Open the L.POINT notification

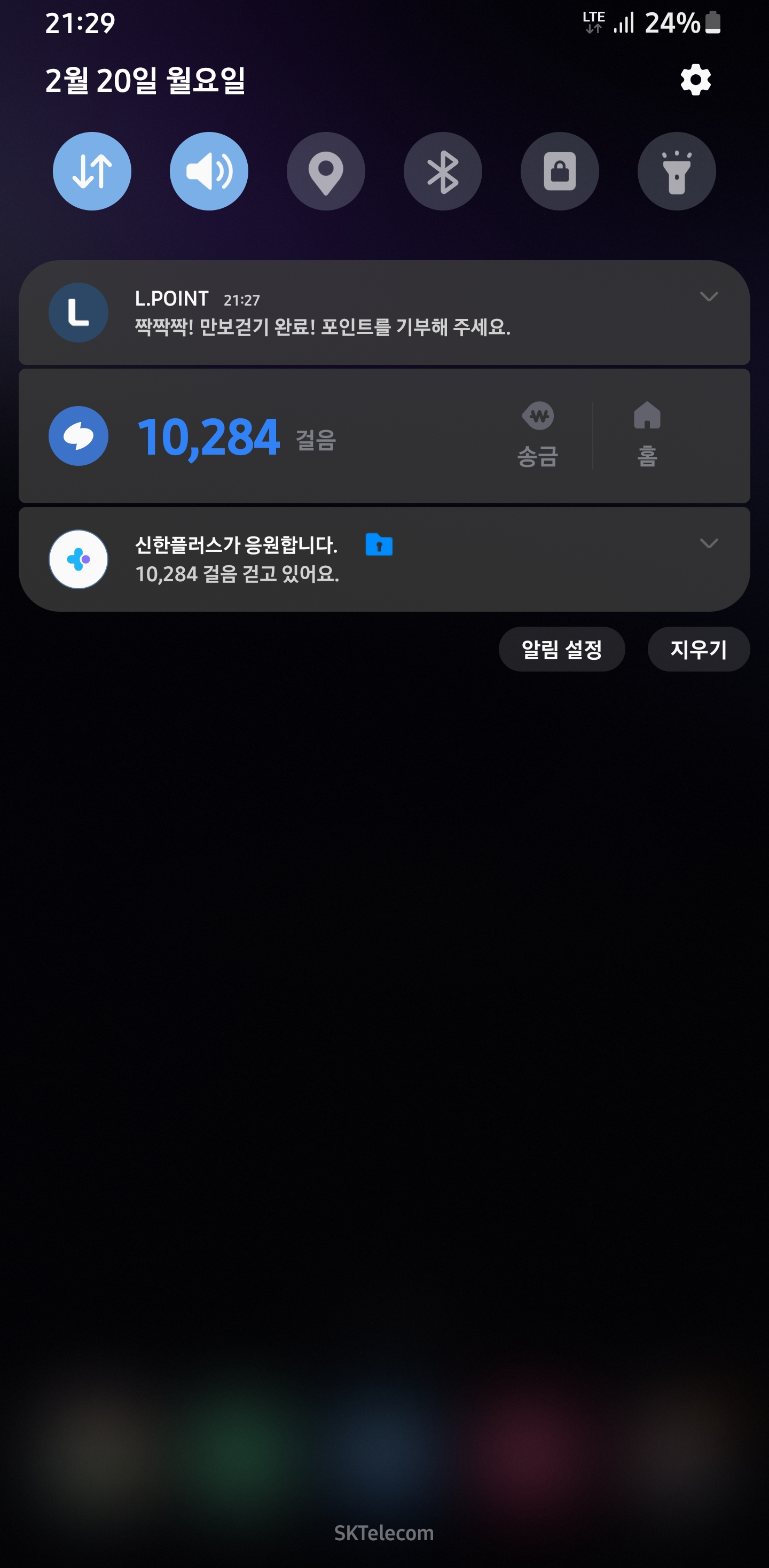click(384, 313)
